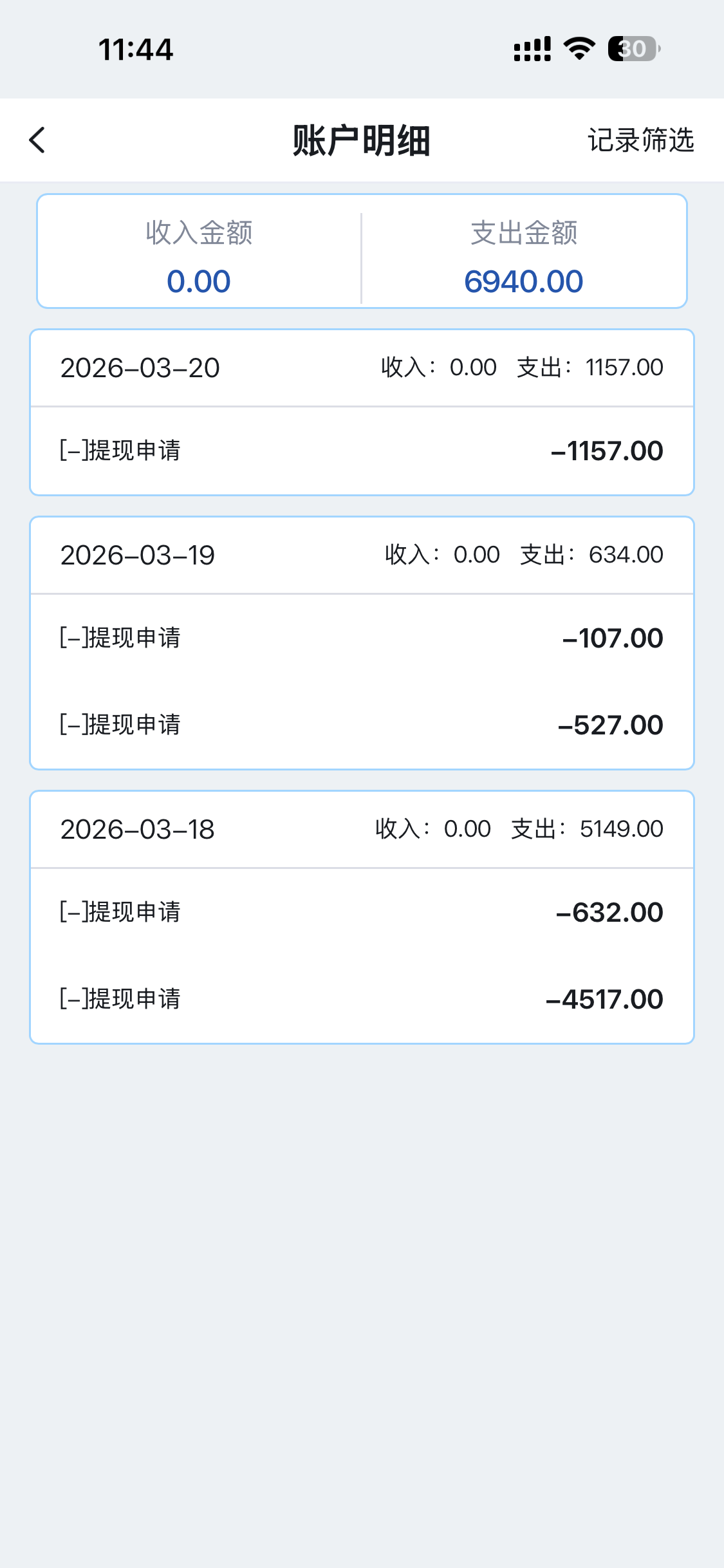Image resolution: width=724 pixels, height=1568 pixels.
Task: Tap the 支出金额 amount 6940.00
Action: [523, 281]
